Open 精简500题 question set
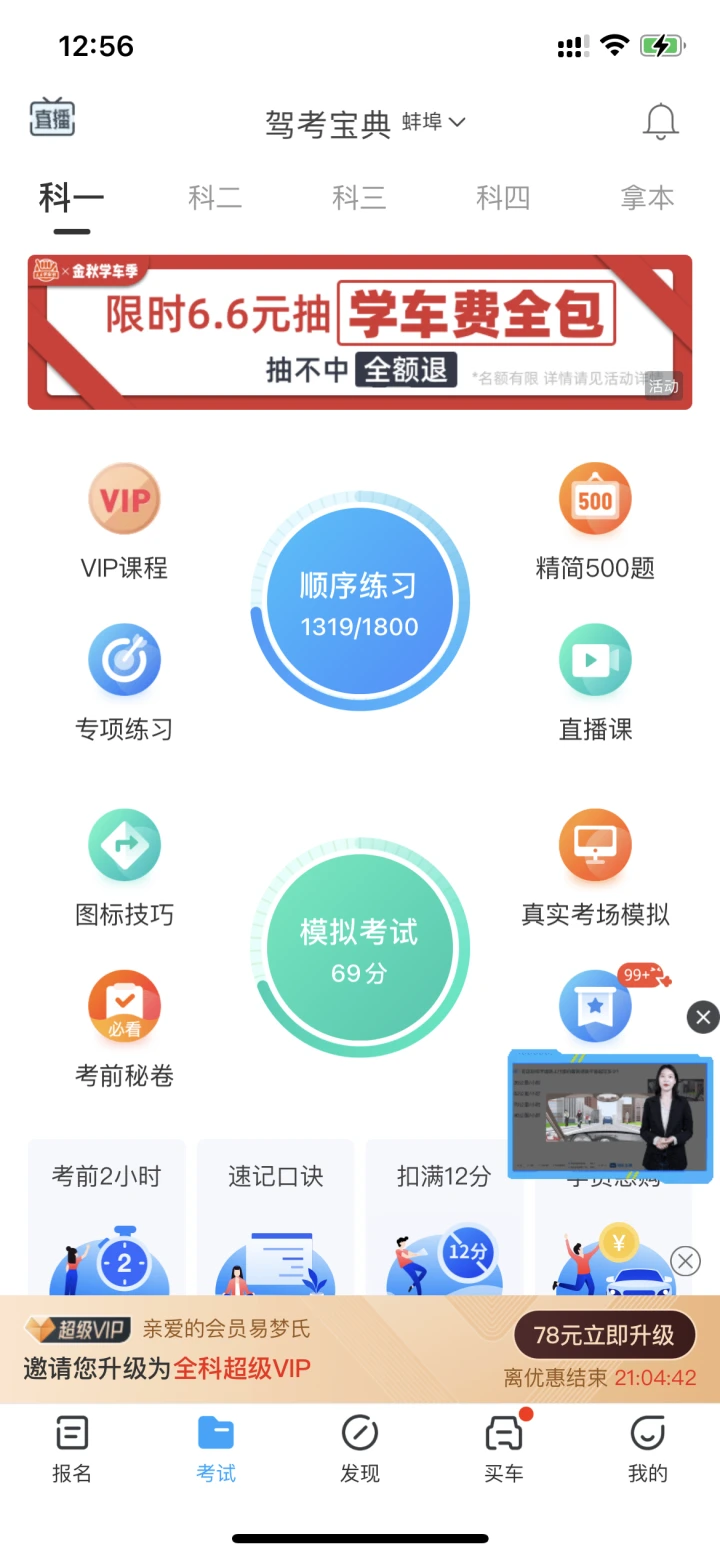Image resolution: width=720 pixels, height=1558 pixels. click(595, 522)
